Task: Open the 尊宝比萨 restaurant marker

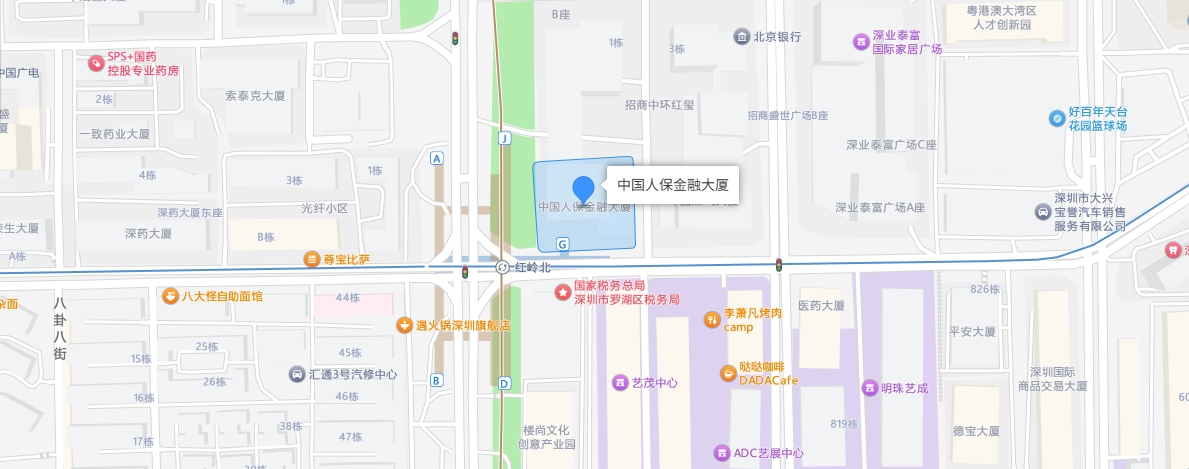Action: (x=312, y=260)
